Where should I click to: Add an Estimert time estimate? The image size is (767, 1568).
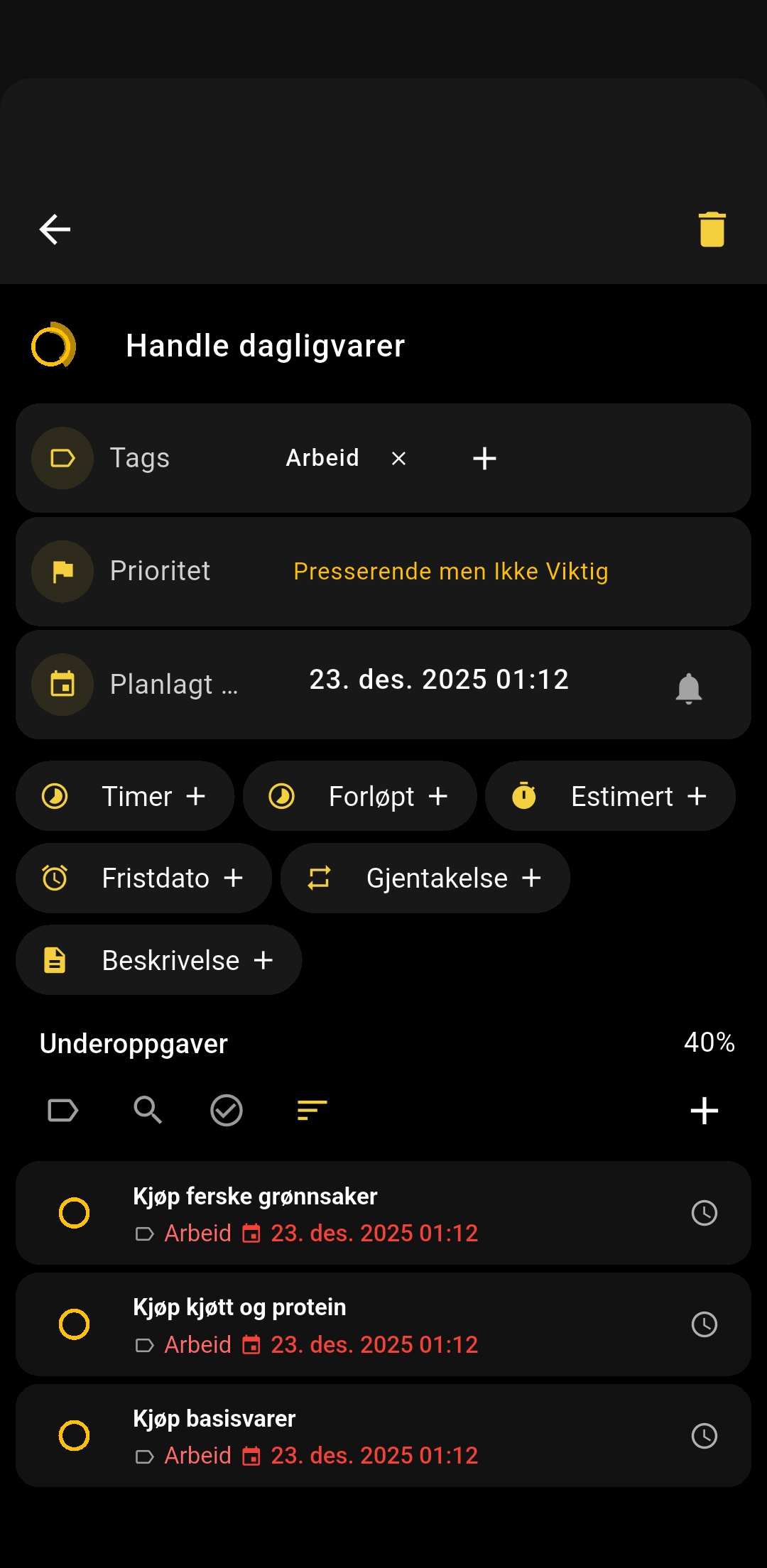click(x=610, y=797)
